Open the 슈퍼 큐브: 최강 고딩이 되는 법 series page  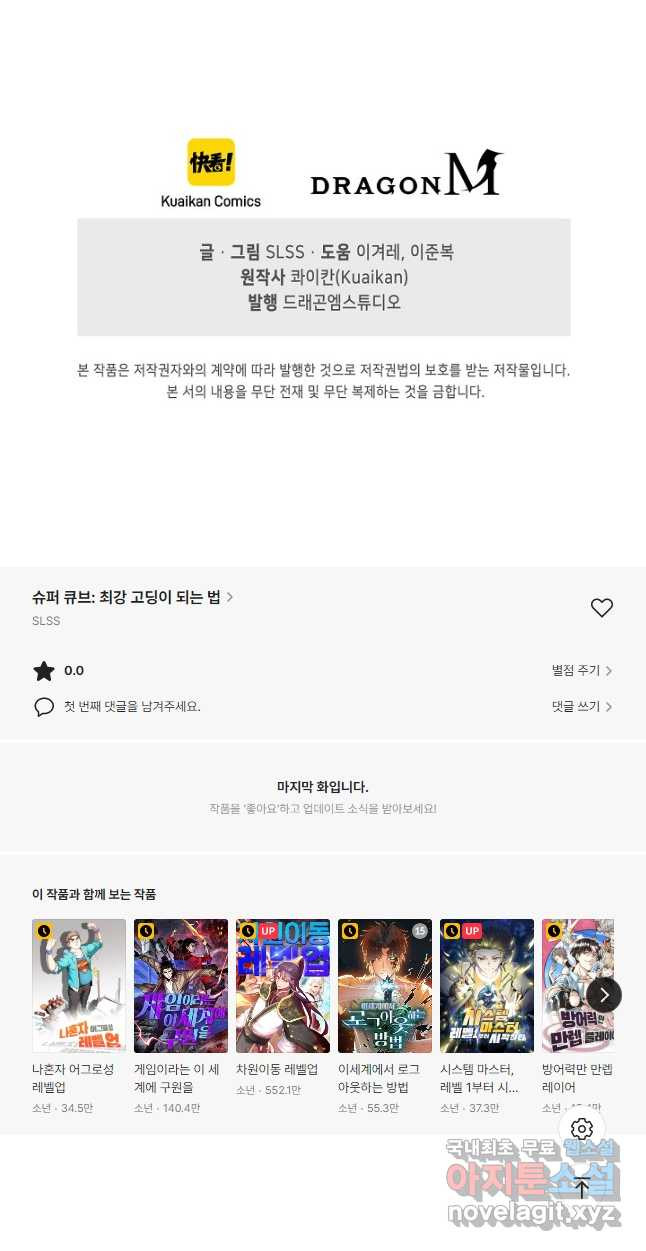pyautogui.click(x=132, y=597)
